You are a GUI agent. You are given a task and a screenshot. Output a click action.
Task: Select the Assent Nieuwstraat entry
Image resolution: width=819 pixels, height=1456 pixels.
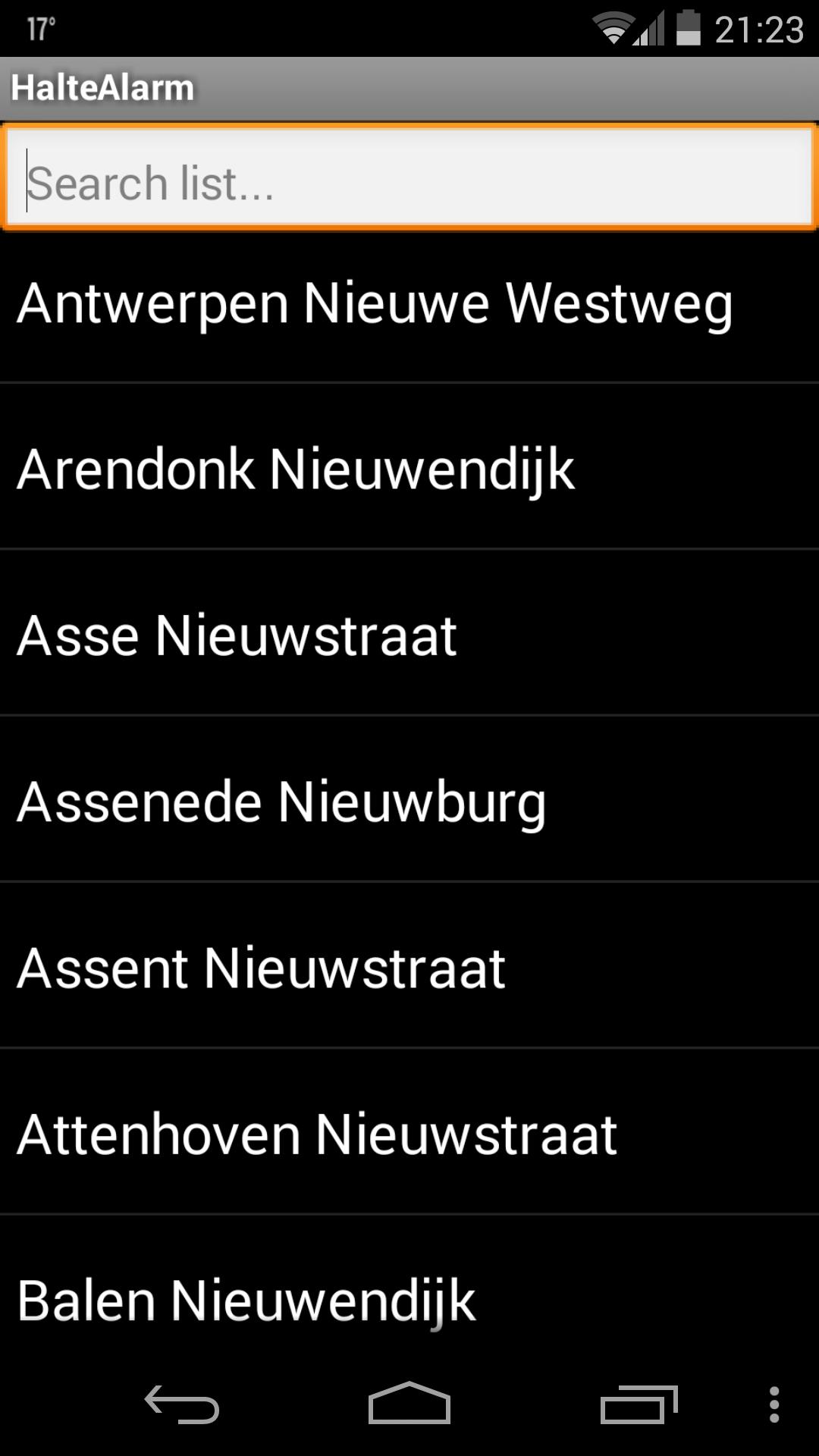click(262, 968)
